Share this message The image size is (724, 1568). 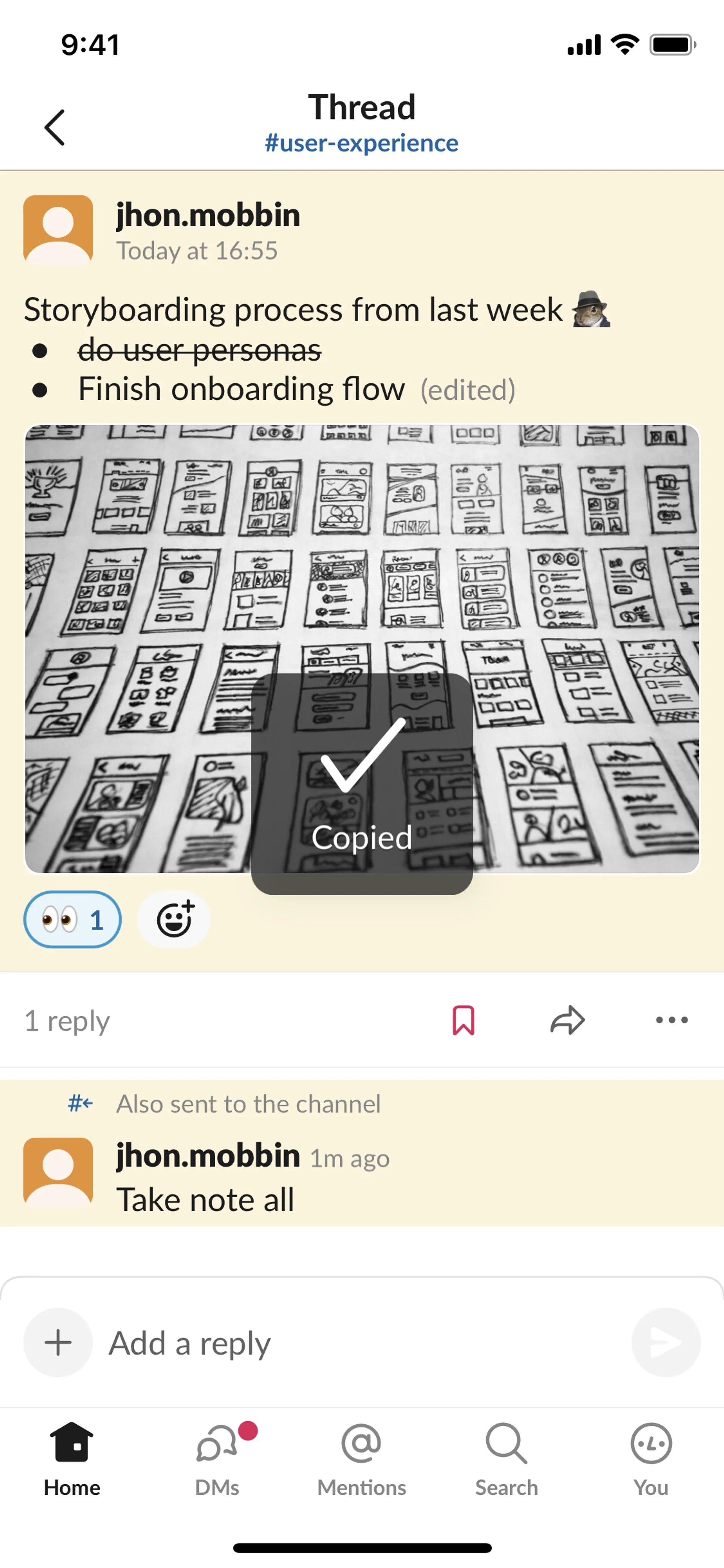(x=567, y=1020)
